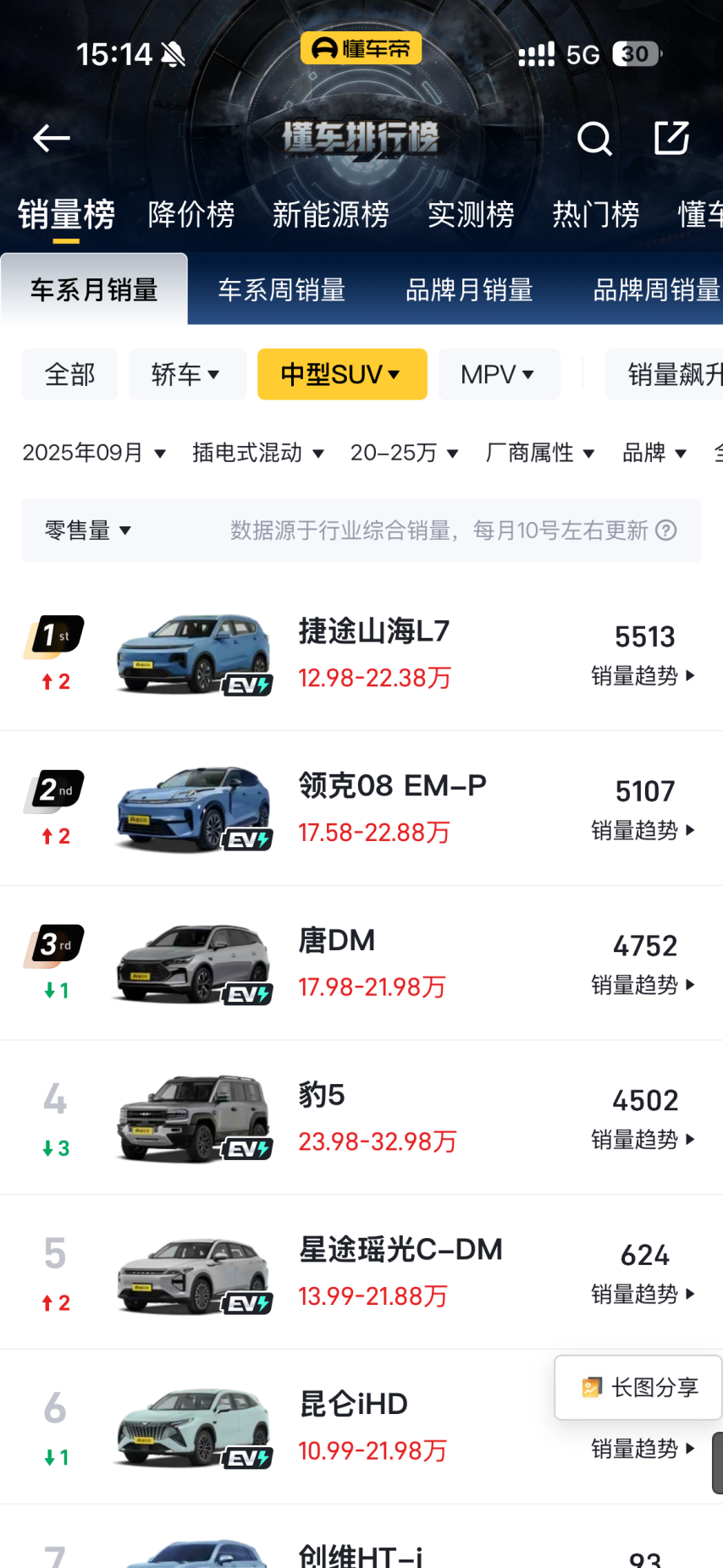
Task: Switch to the 降价榜 tab
Action: (x=191, y=215)
